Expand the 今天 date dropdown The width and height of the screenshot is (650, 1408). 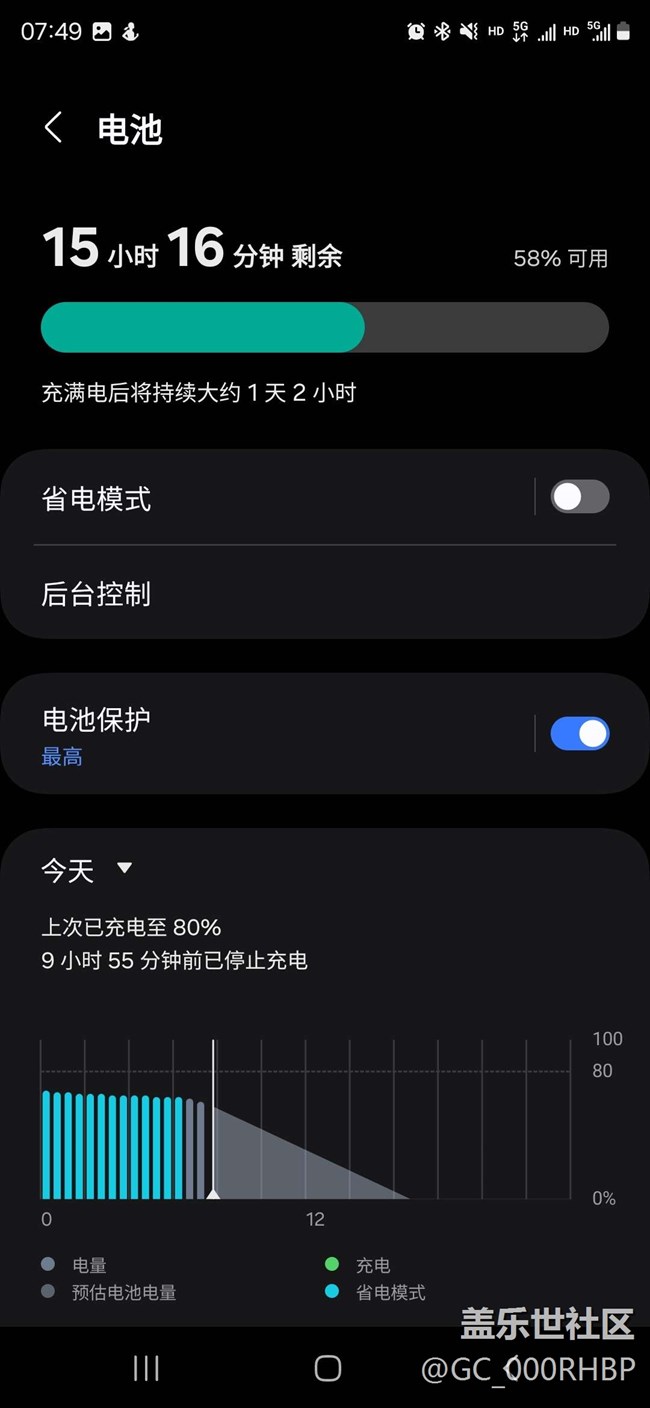(86, 870)
